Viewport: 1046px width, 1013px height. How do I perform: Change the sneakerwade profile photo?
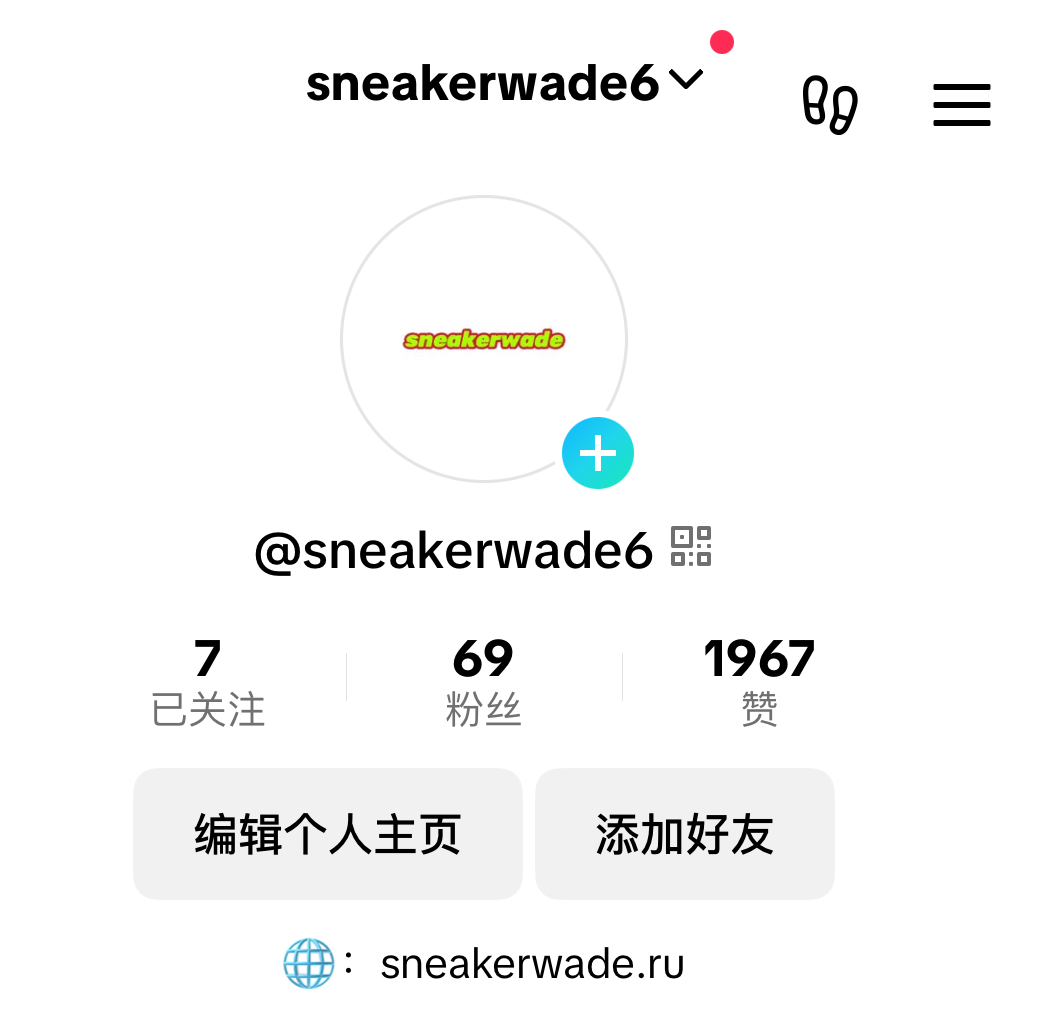point(484,339)
